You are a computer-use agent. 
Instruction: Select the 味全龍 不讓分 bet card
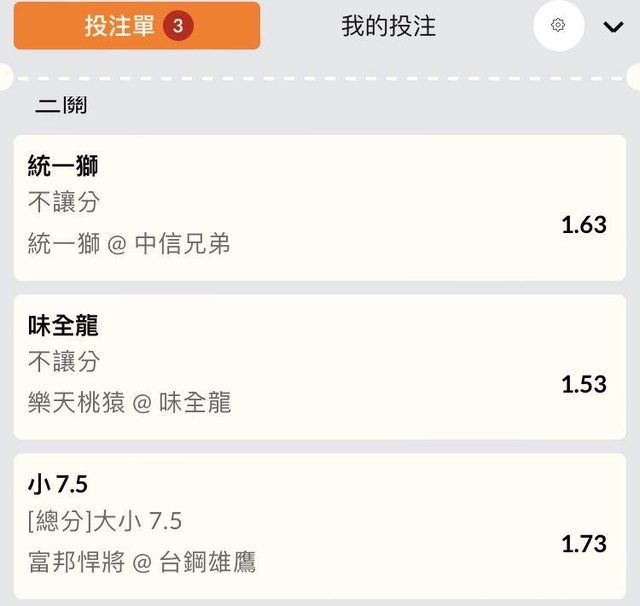coord(319,367)
